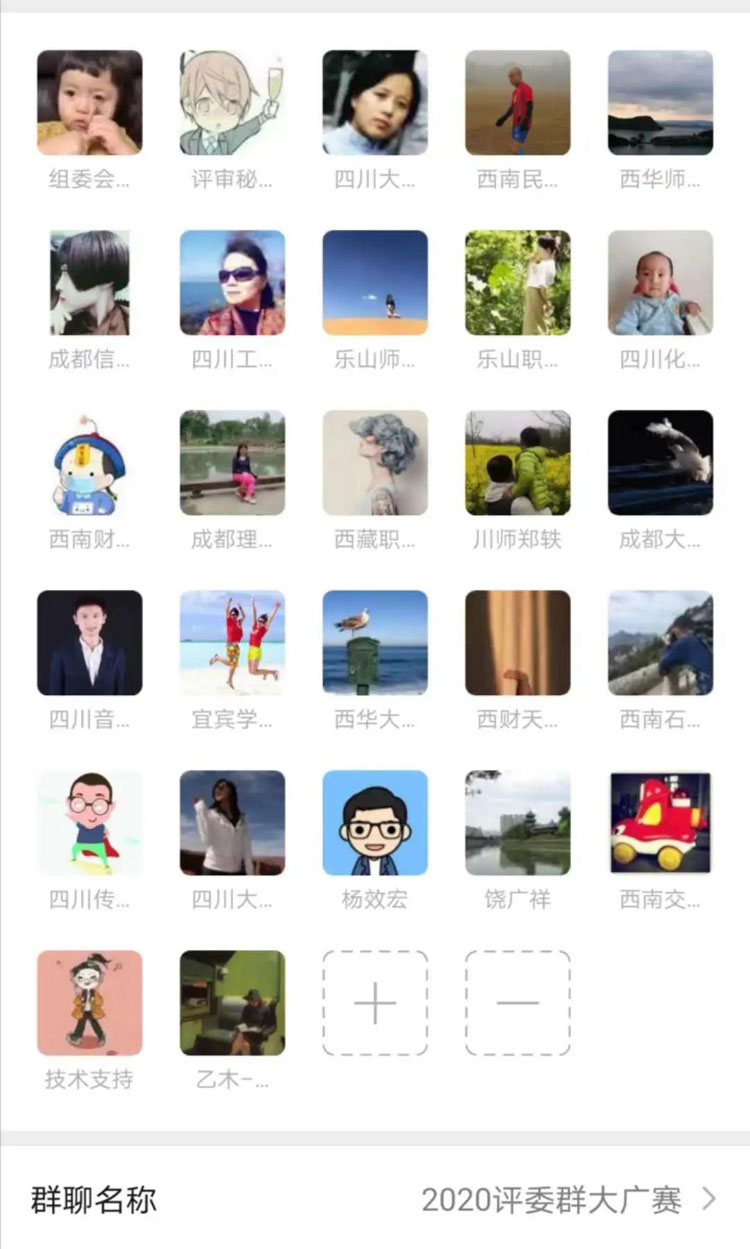This screenshot has width=750, height=1249.
Task: Open the 西藏职 member profile
Action: [375, 463]
